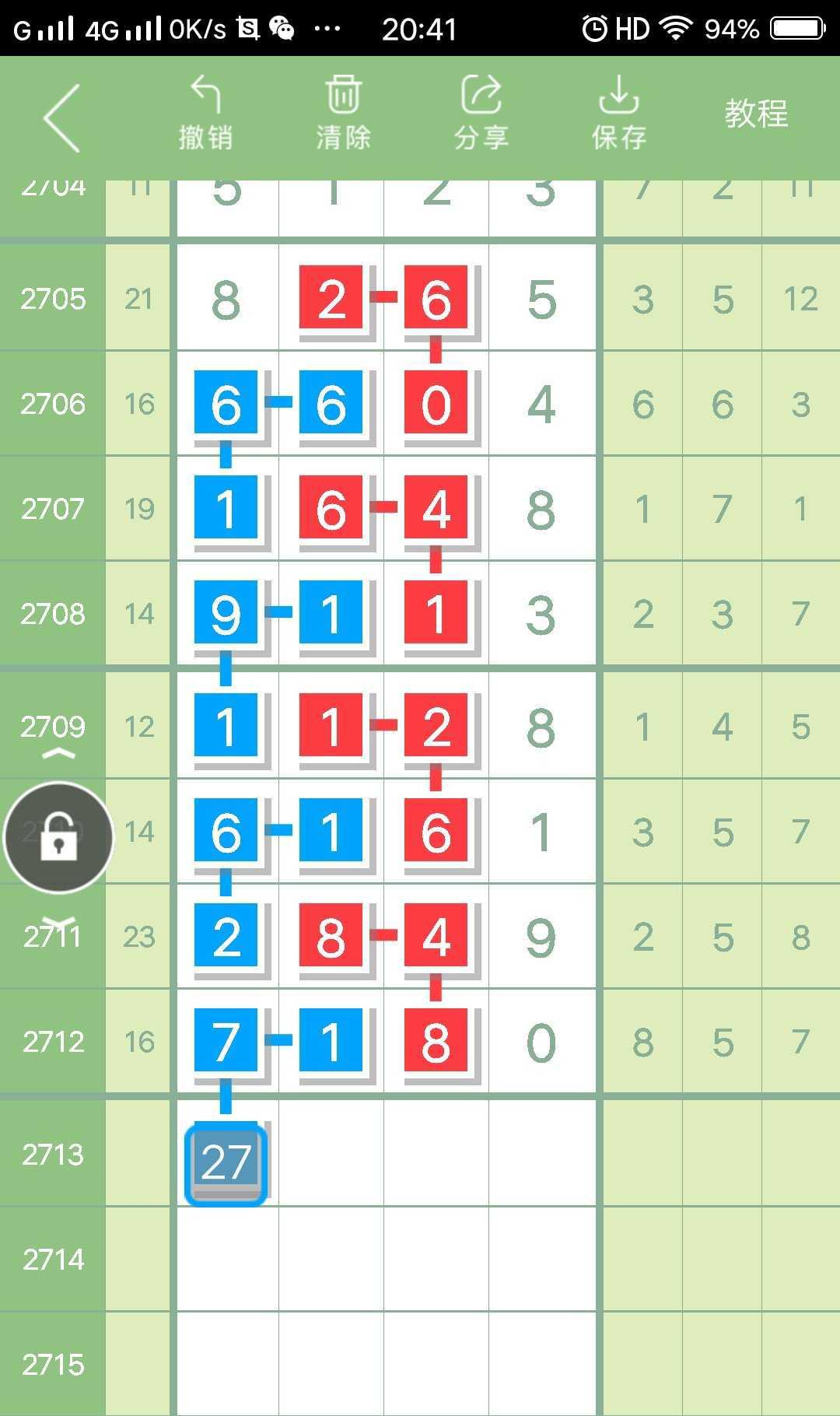The width and height of the screenshot is (840, 1416).
Task: Save the chart with 保存
Action: pos(618,114)
